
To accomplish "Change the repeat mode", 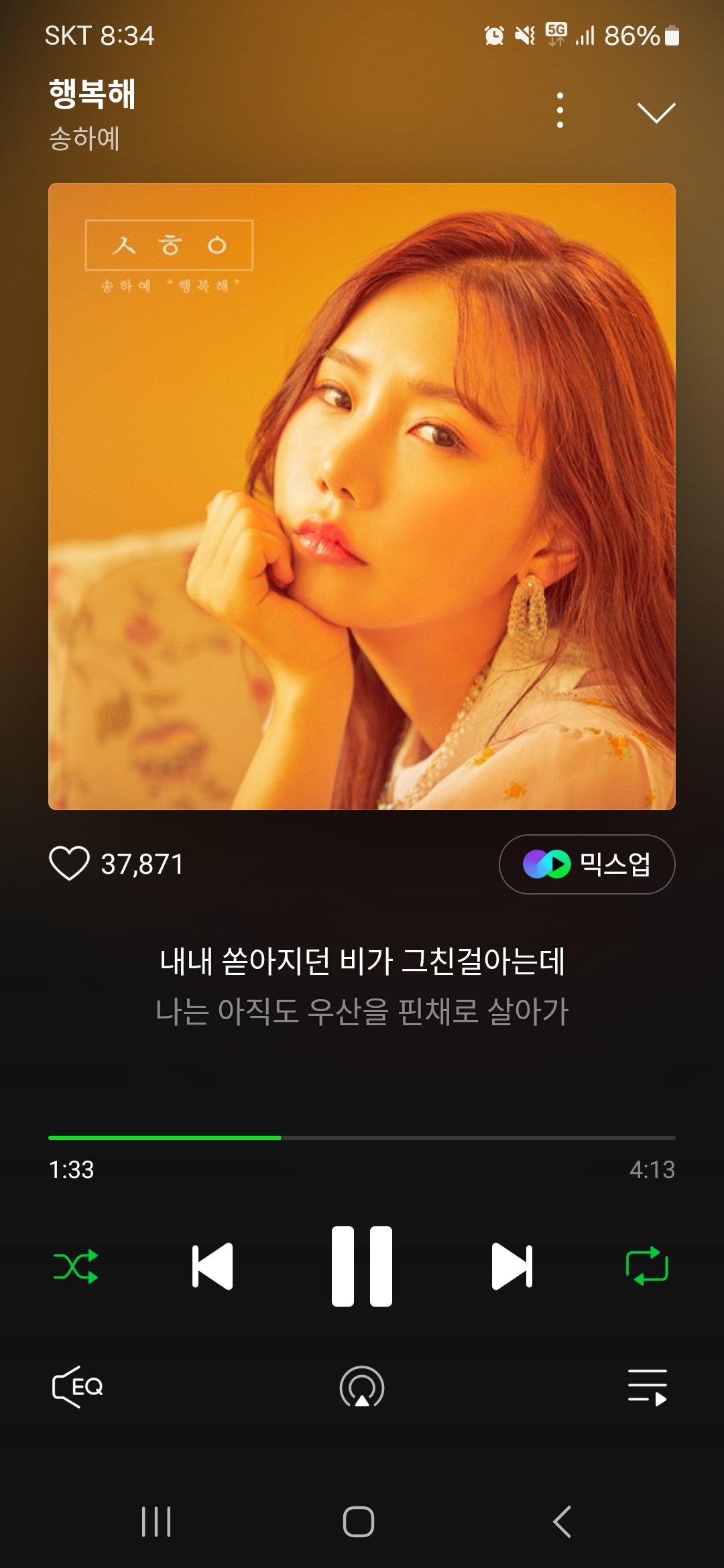I will click(x=647, y=1266).
